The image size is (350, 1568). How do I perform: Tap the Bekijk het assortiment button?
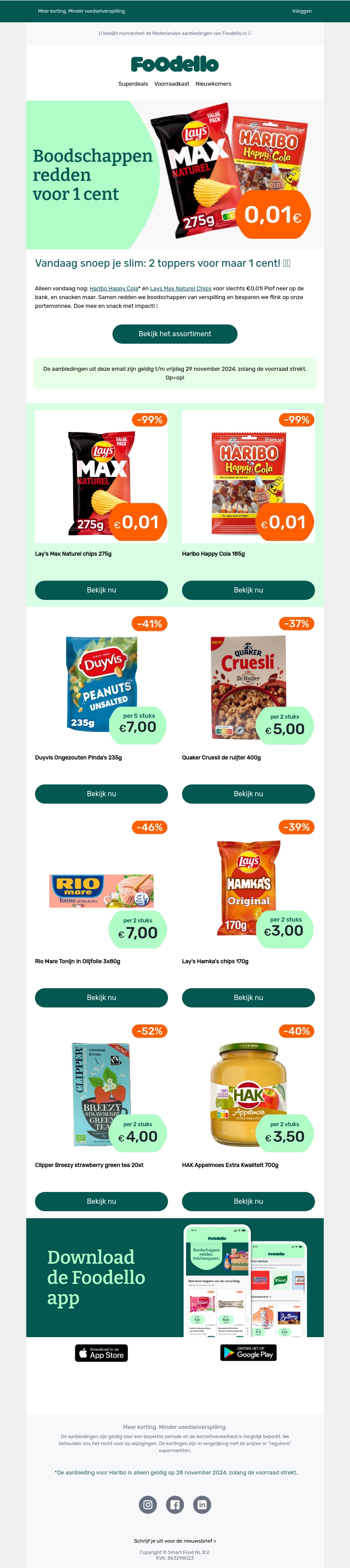[175, 334]
